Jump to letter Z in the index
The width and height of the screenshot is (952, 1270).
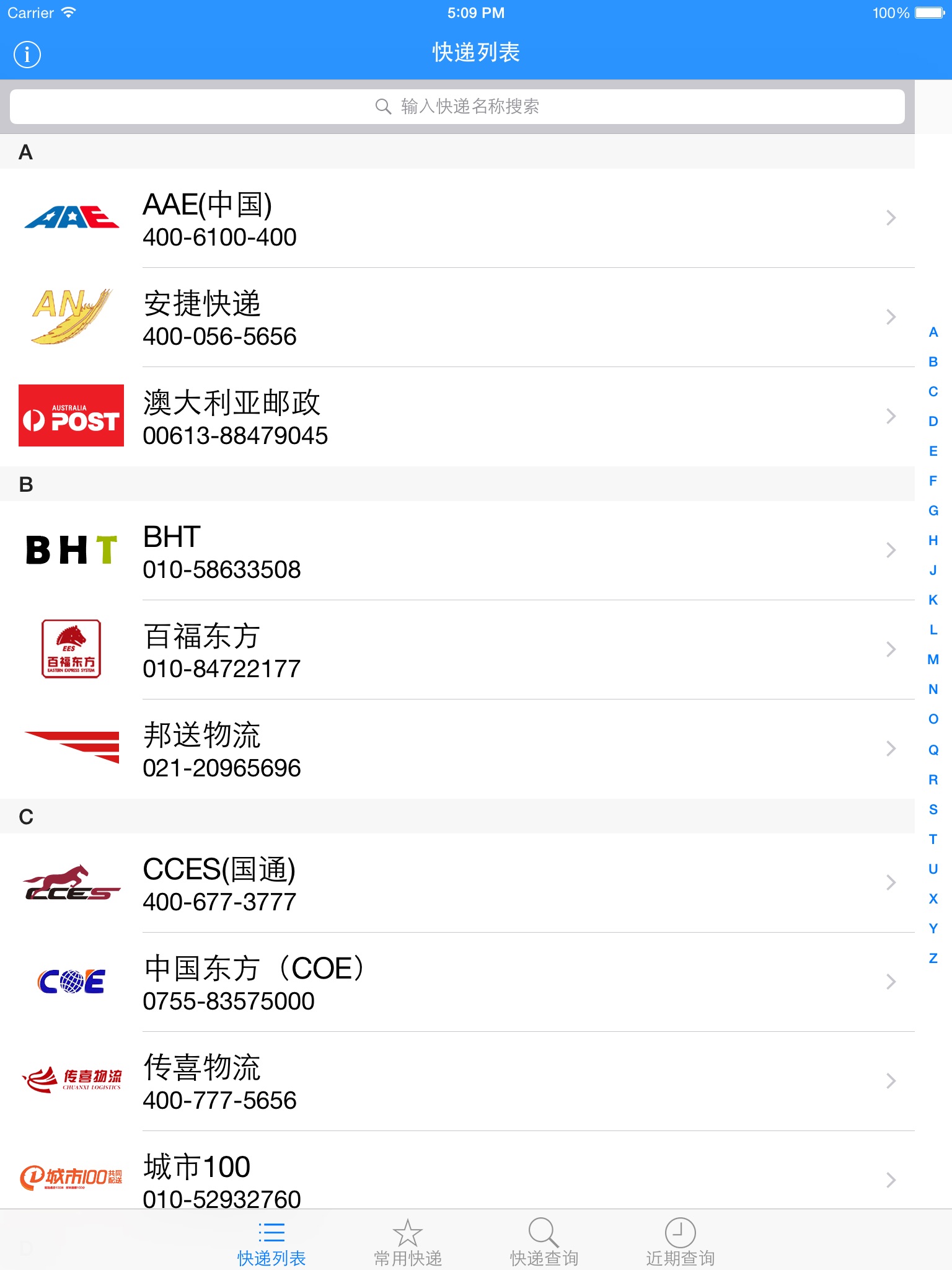pyautogui.click(x=933, y=958)
